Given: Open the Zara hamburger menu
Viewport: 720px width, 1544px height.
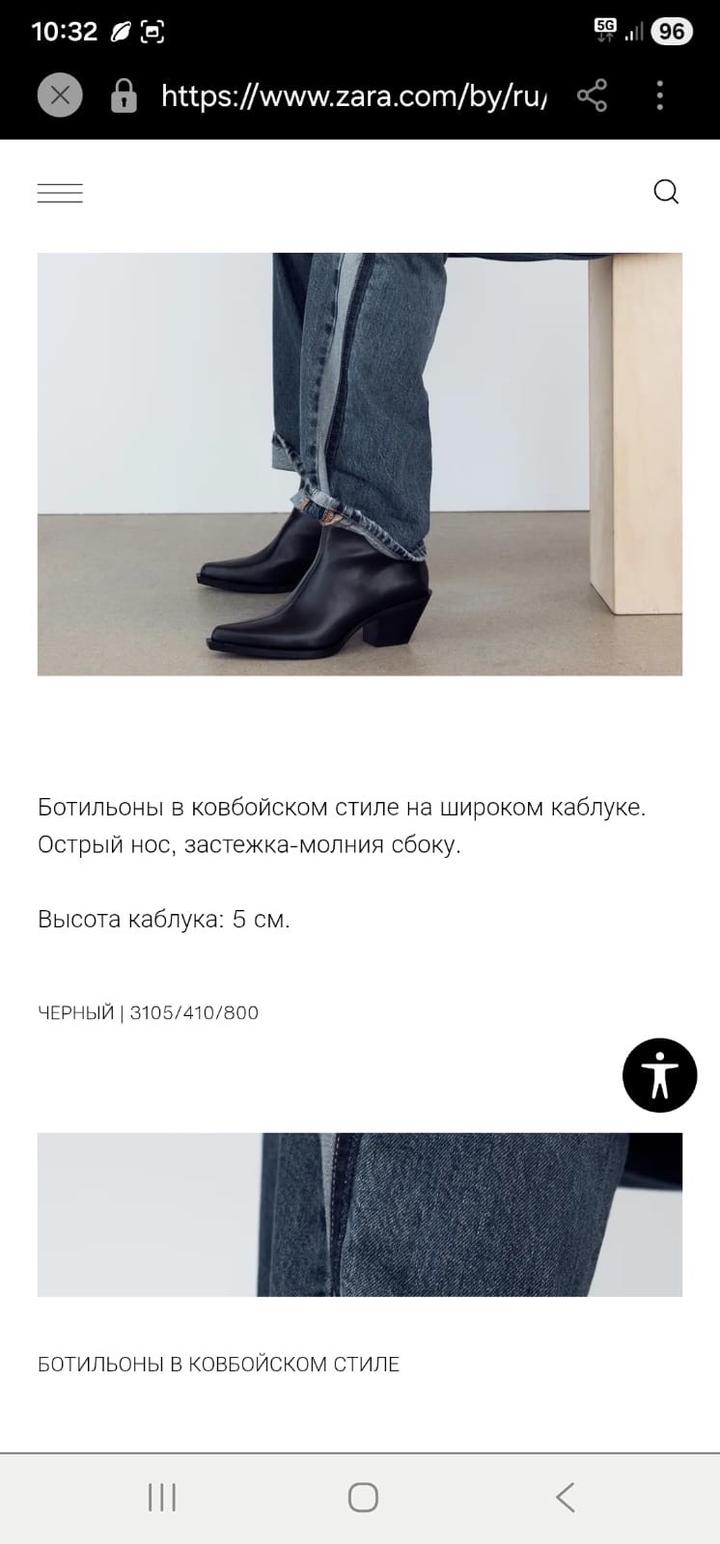Looking at the screenshot, I should tap(60, 193).
